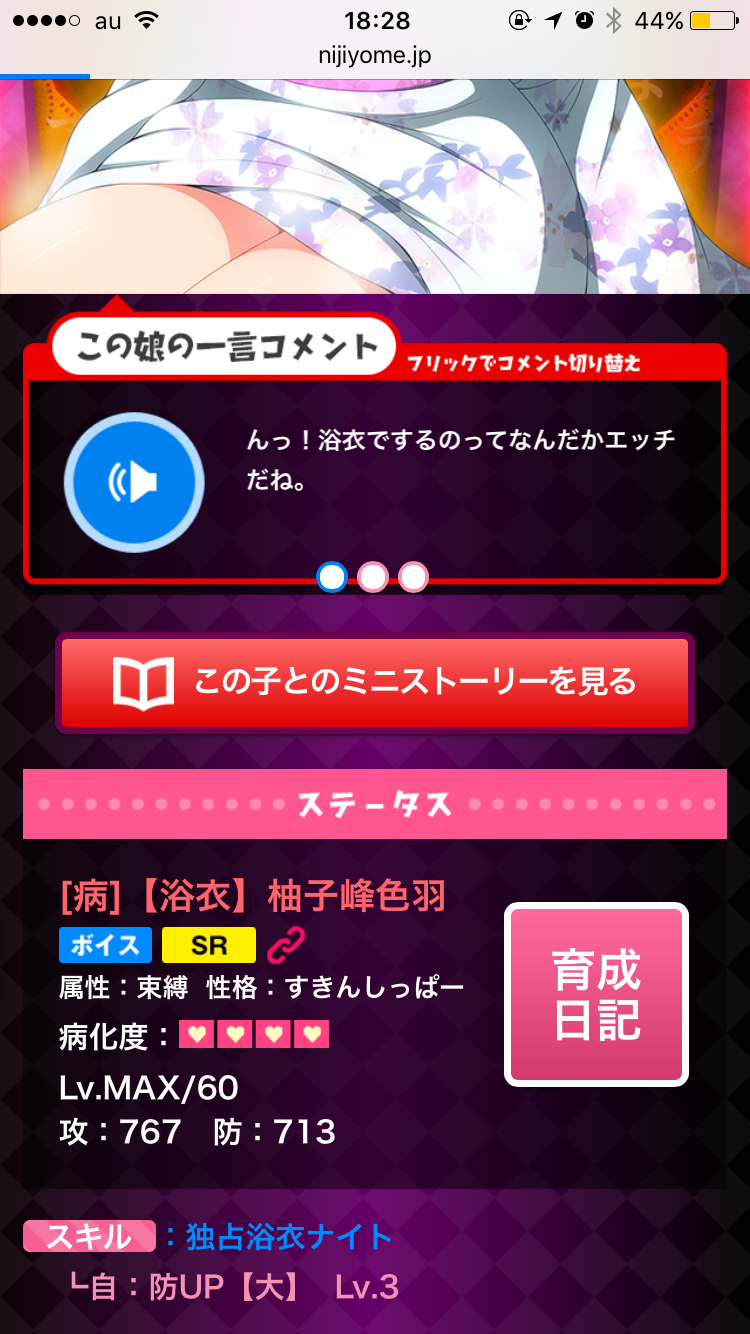
Task: Open the 育成日記 diary
Action: [x=596, y=994]
